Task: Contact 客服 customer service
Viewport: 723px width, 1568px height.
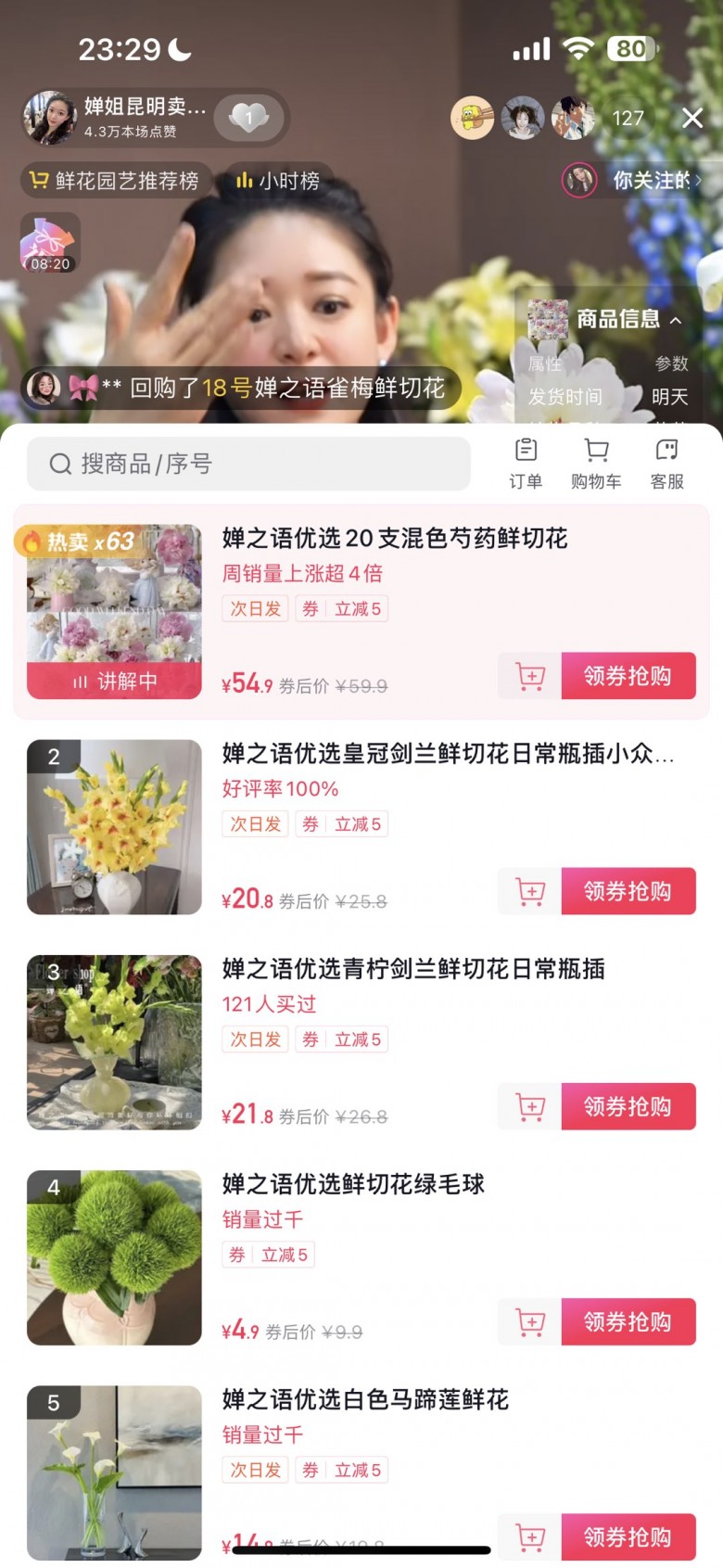Action: coord(666,463)
